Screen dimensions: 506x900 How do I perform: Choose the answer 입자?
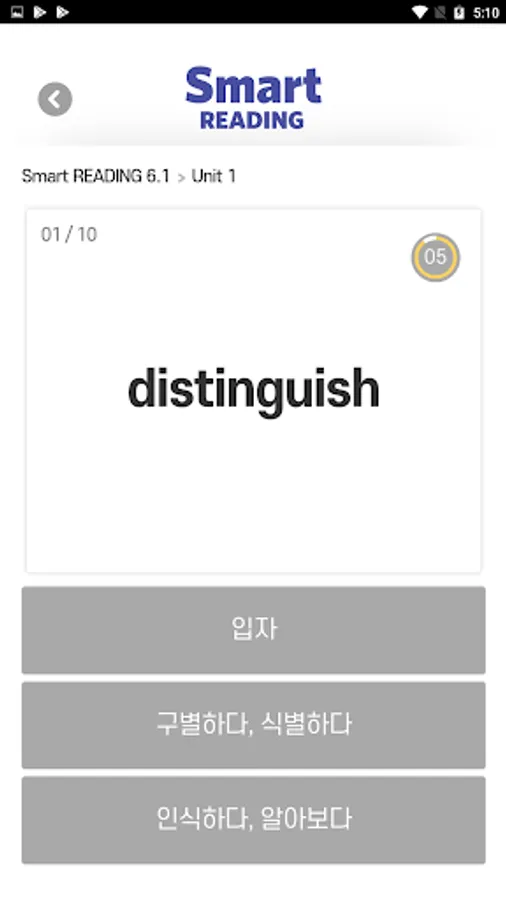coord(254,630)
